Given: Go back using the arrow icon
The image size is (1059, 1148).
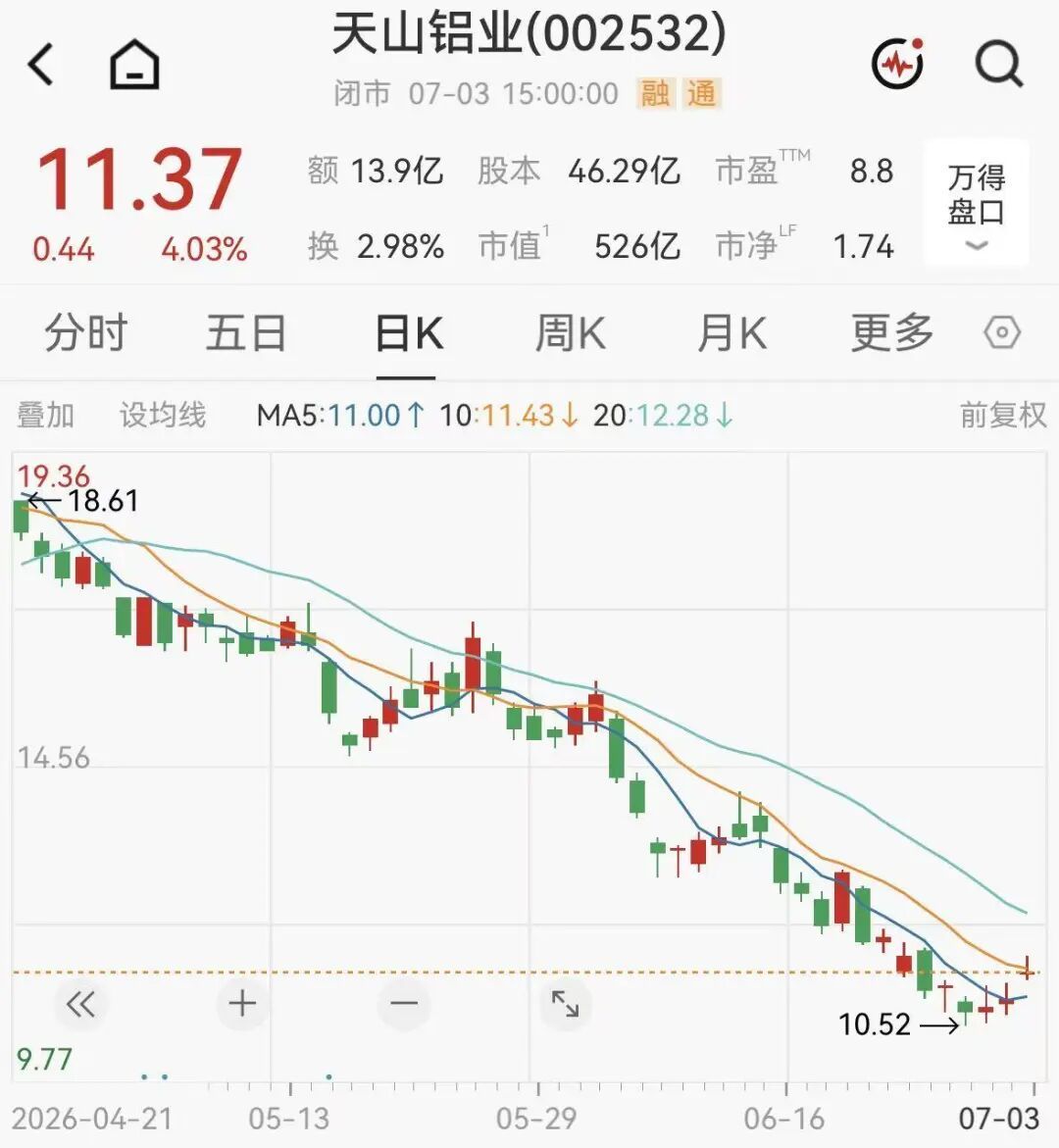Looking at the screenshot, I should point(41,65).
